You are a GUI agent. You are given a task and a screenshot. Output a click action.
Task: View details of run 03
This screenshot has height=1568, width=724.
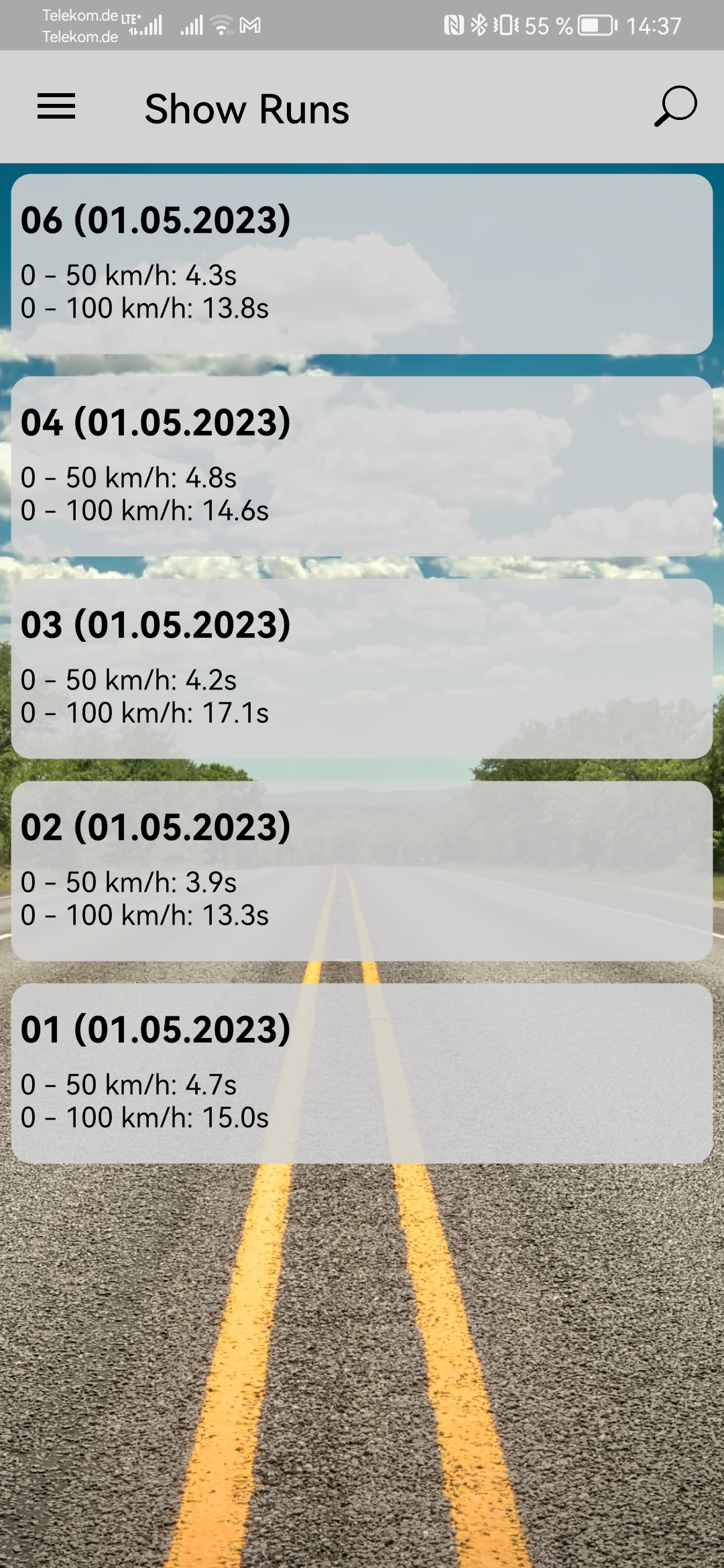[x=362, y=669]
